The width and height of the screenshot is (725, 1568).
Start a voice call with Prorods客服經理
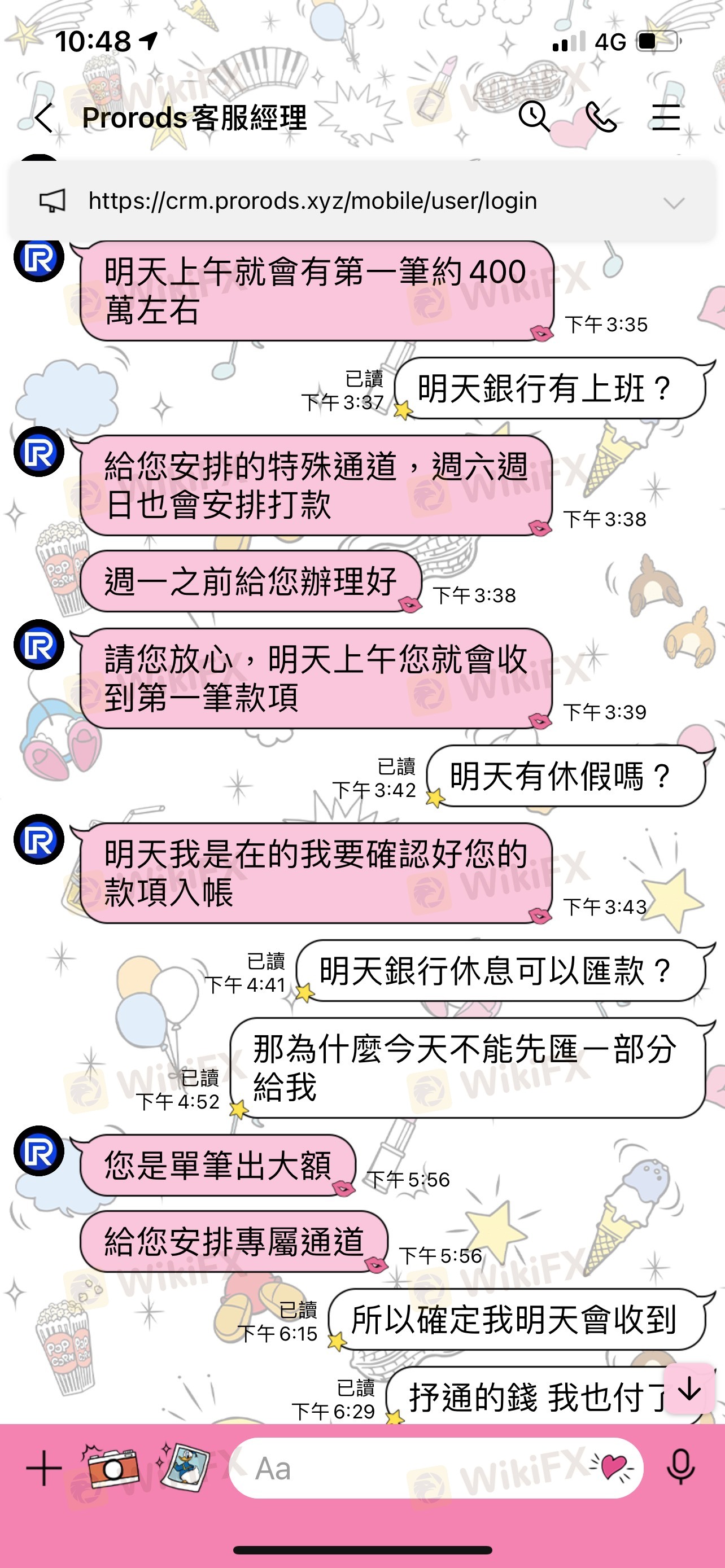click(600, 117)
